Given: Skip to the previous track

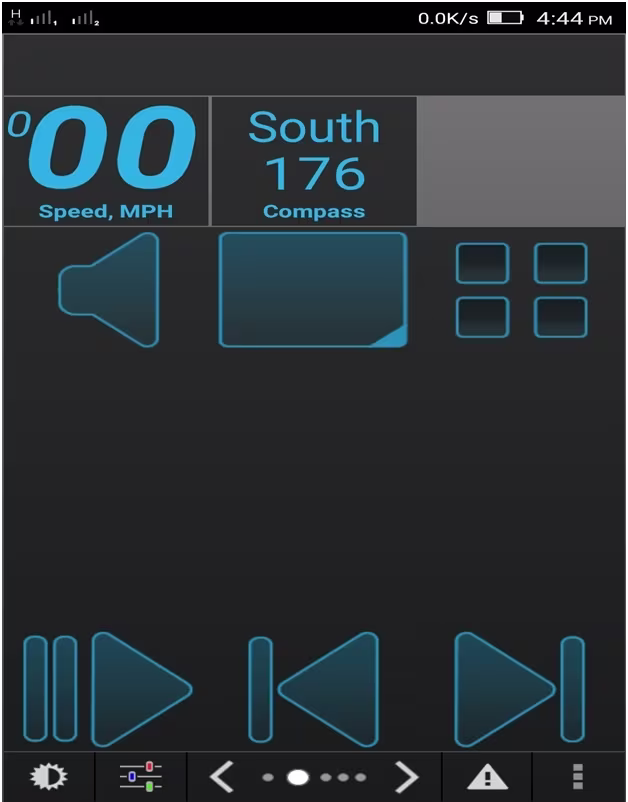Looking at the screenshot, I should tap(313, 689).
